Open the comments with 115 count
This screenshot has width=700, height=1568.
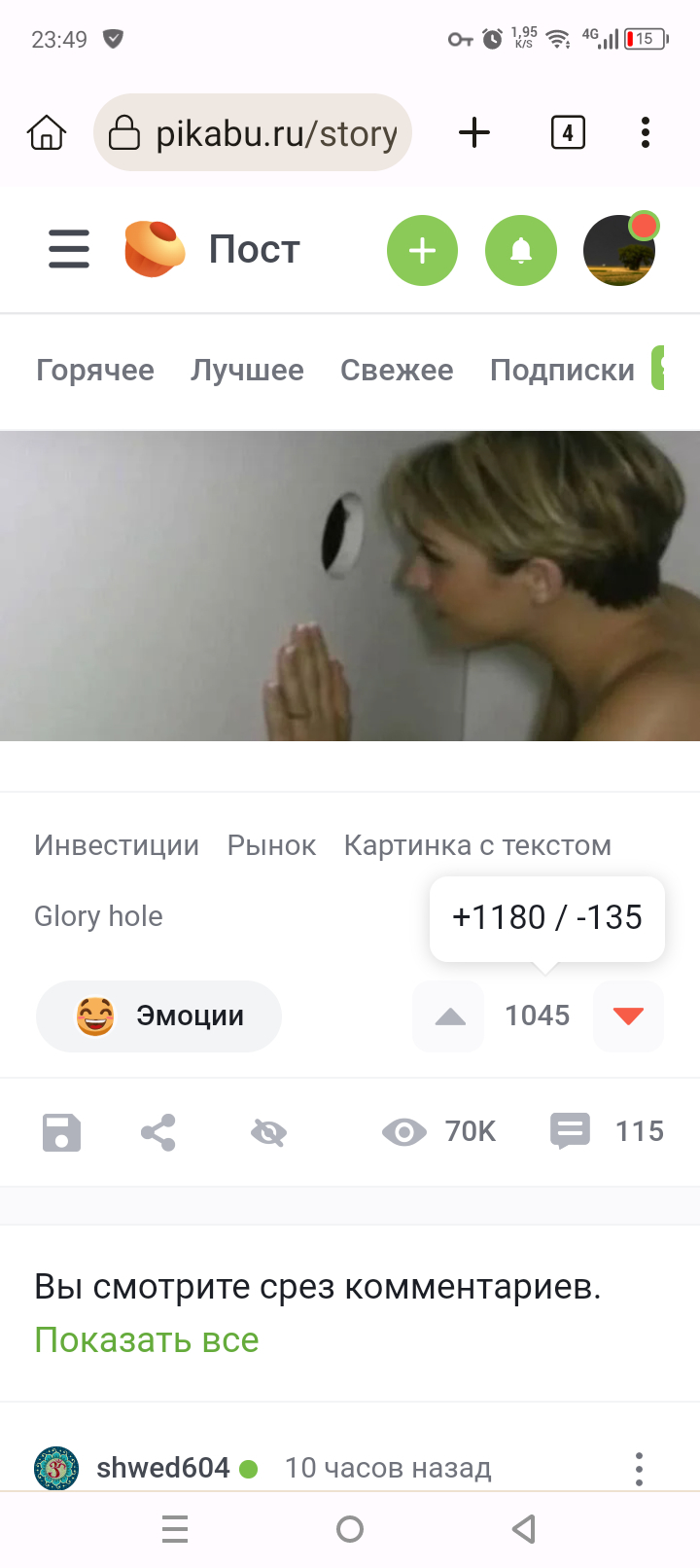pyautogui.click(x=607, y=1131)
